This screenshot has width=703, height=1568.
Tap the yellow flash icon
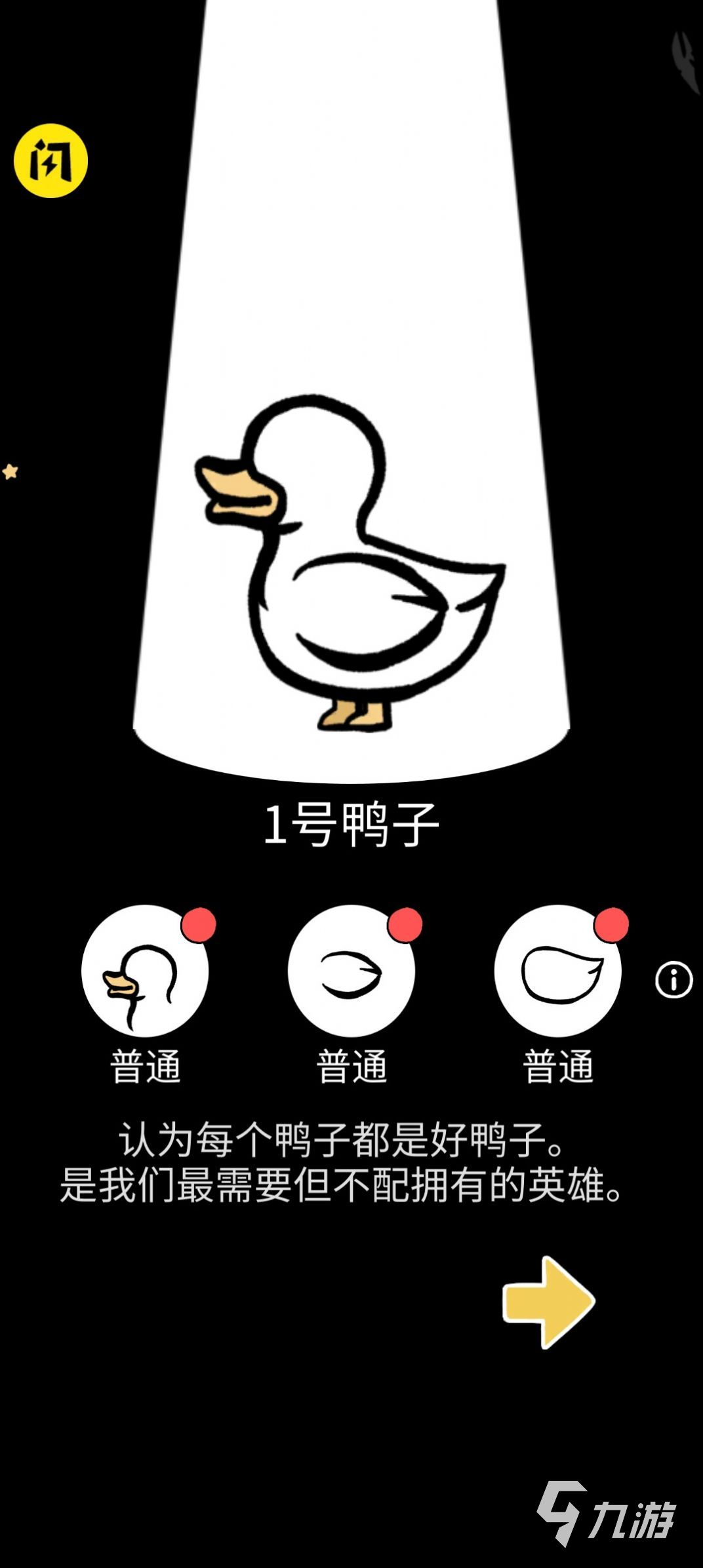point(50,161)
